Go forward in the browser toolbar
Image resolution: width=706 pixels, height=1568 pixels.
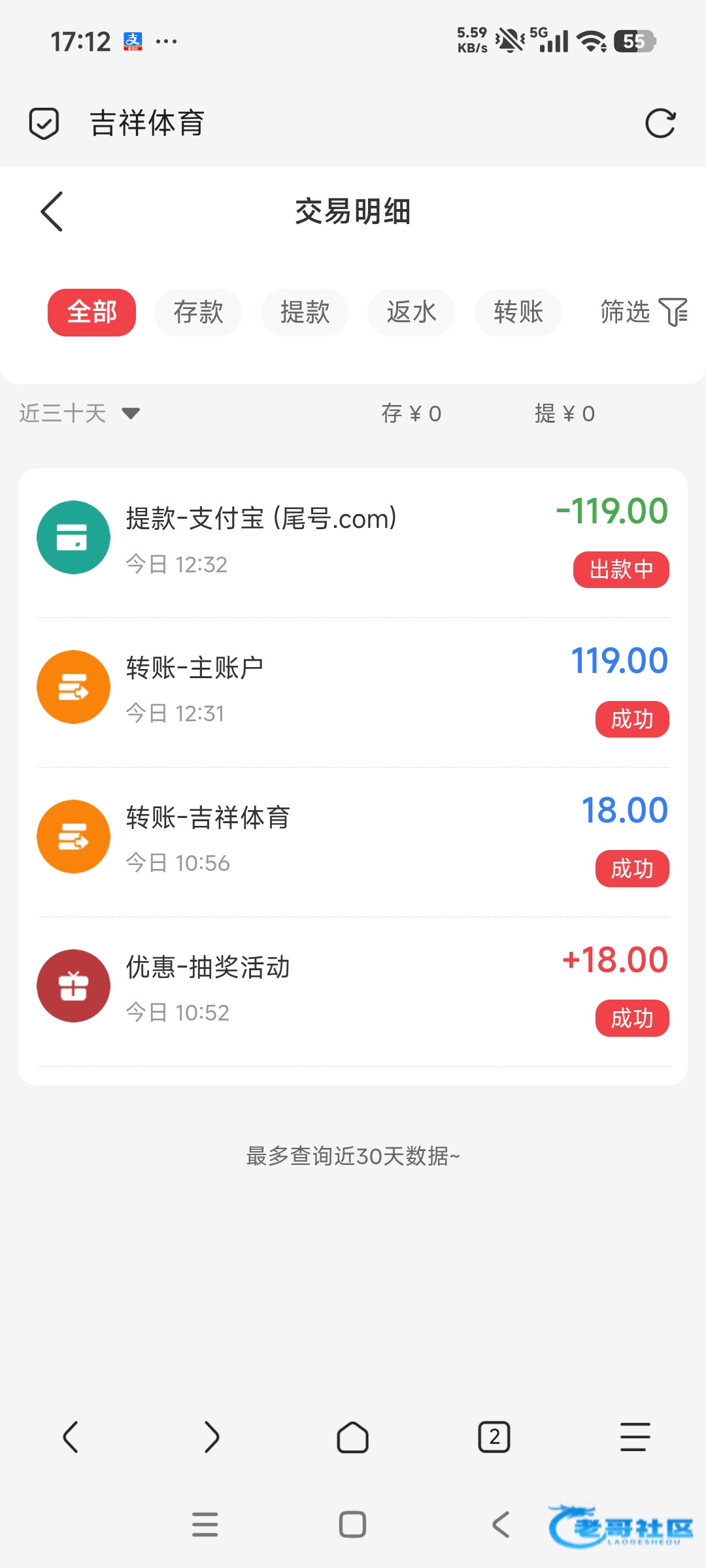212,1437
